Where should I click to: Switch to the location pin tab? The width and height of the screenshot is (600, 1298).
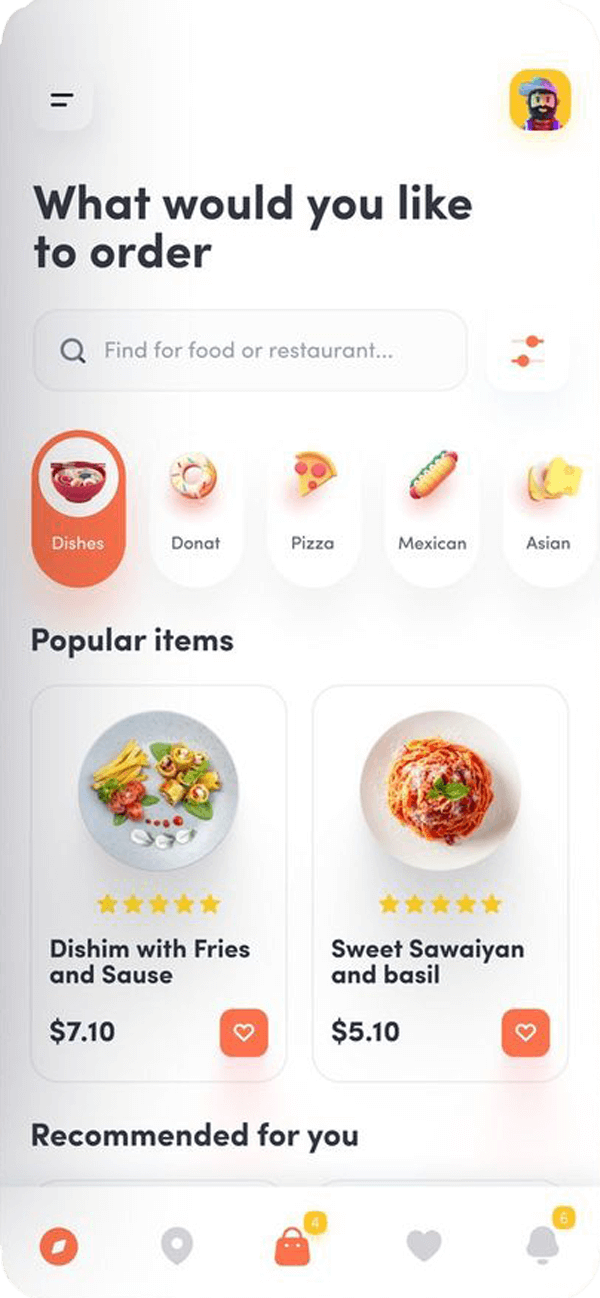(177, 1246)
